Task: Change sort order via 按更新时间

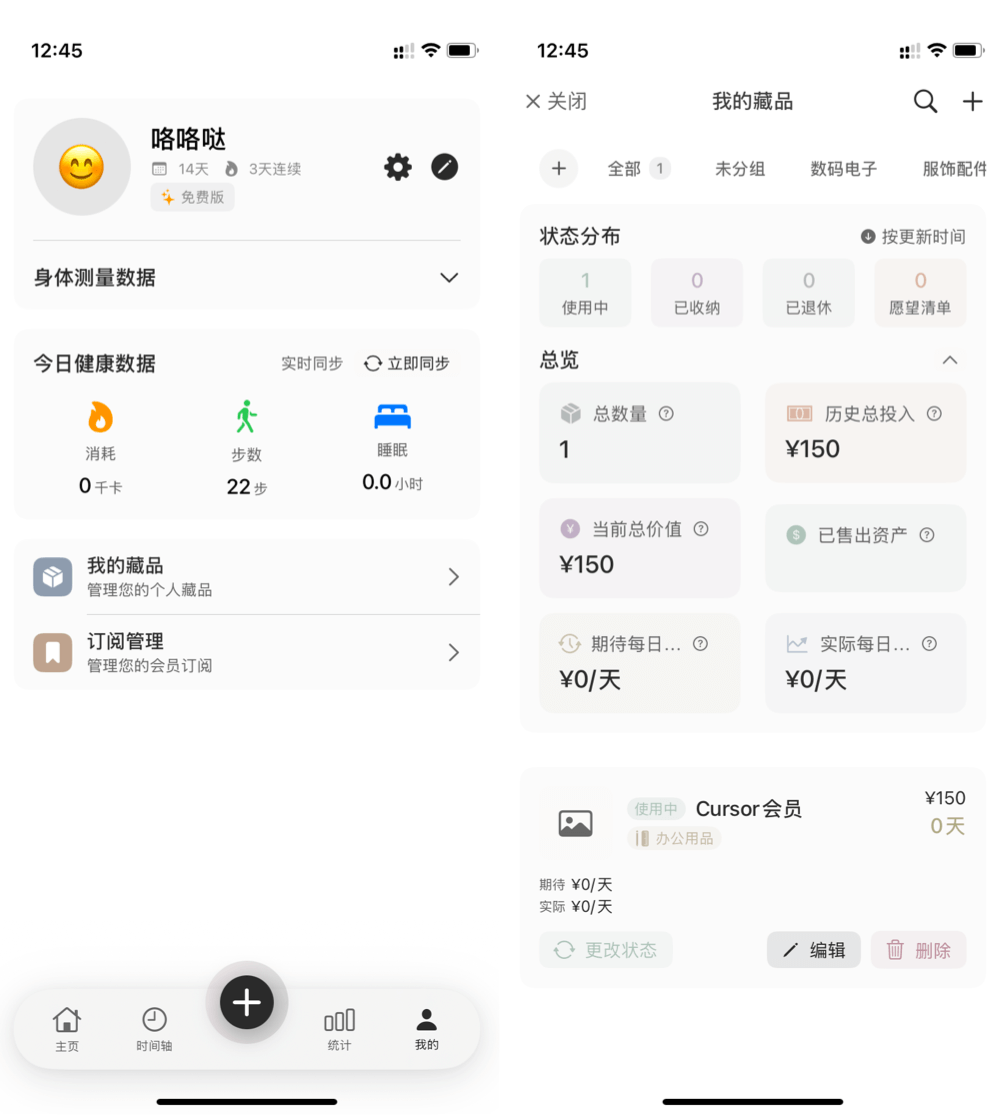Action: (x=913, y=237)
